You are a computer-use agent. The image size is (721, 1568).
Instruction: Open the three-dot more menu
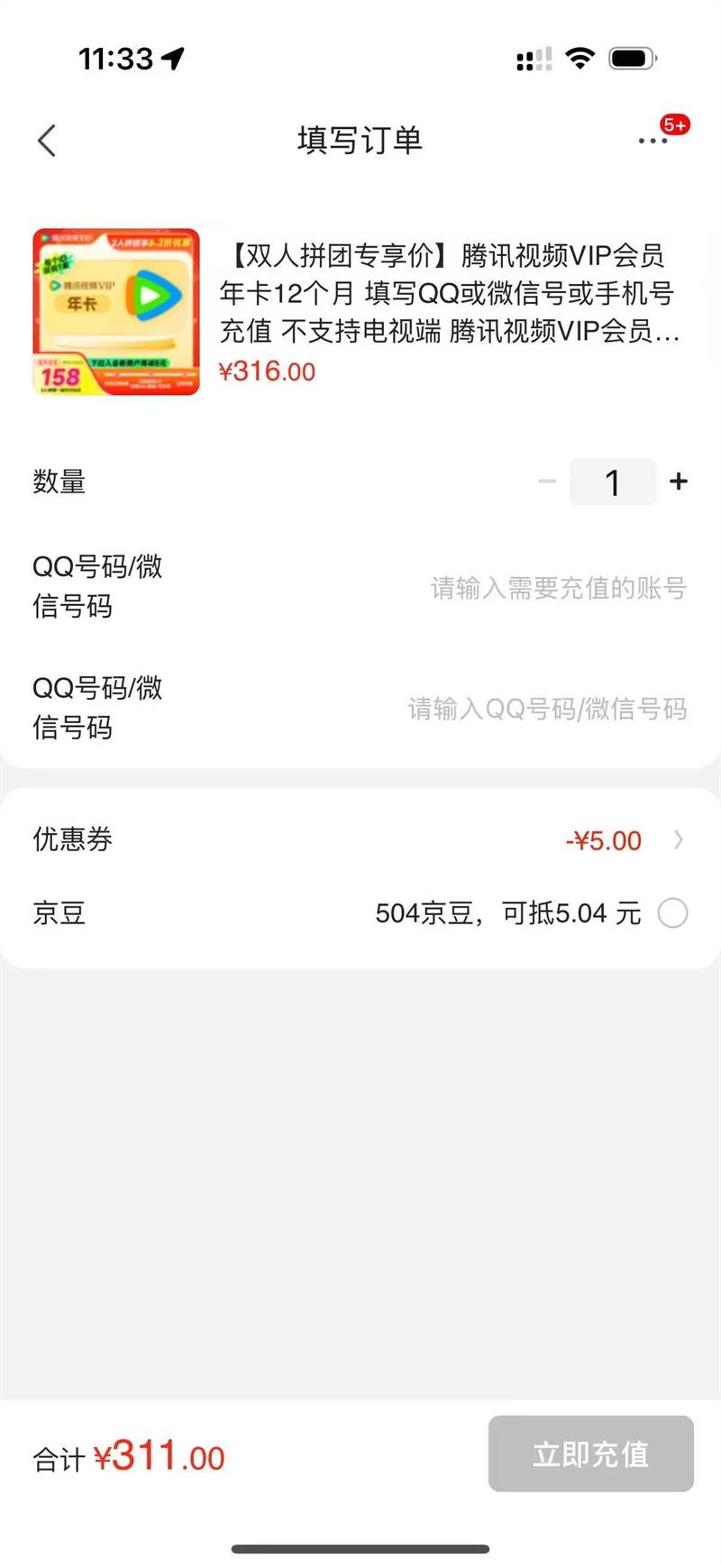[x=653, y=141]
